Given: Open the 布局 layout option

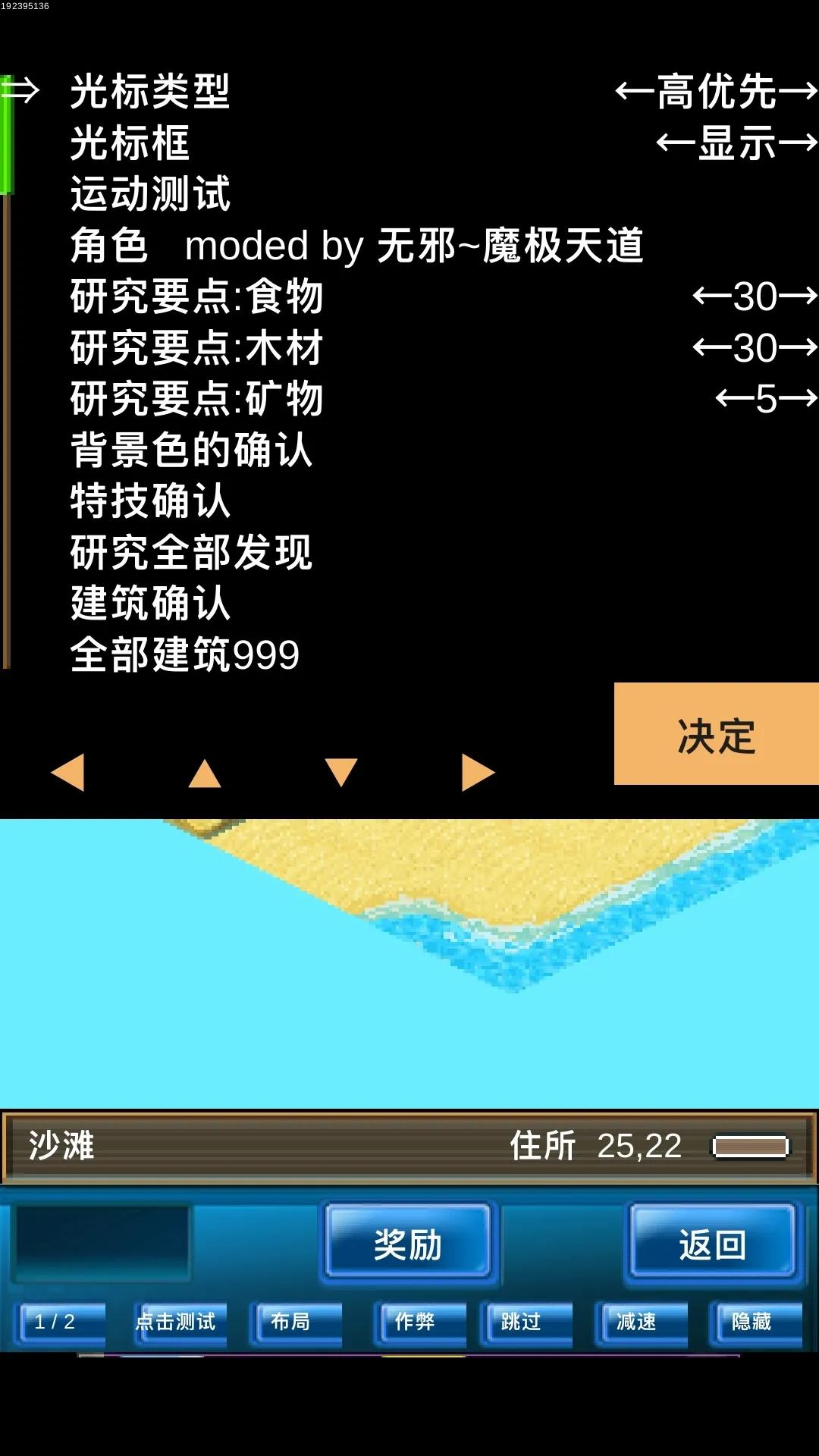Looking at the screenshot, I should pyautogui.click(x=297, y=1323).
